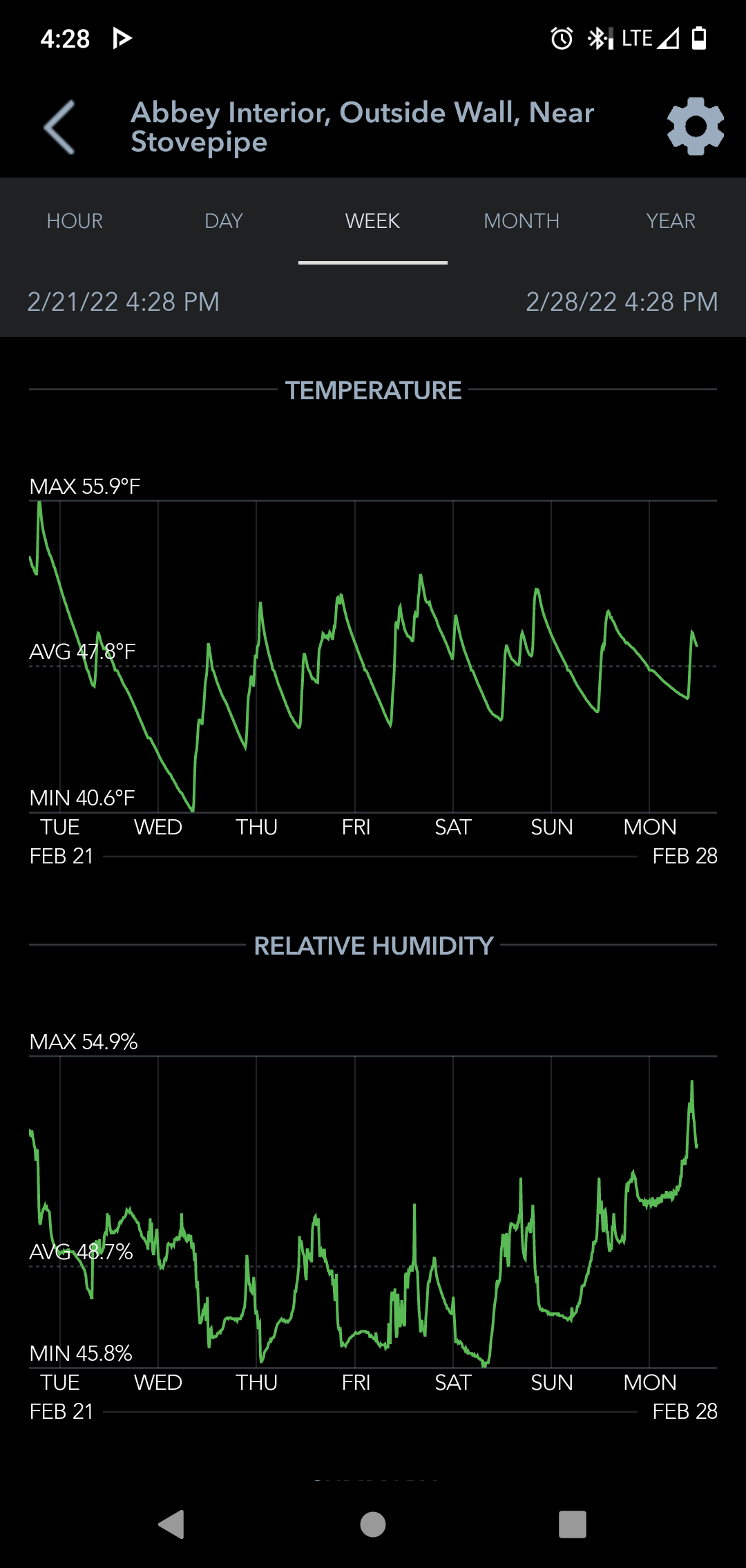Screen dimensions: 746x1568
Task: Switch to the DAY tab
Action: point(224,221)
